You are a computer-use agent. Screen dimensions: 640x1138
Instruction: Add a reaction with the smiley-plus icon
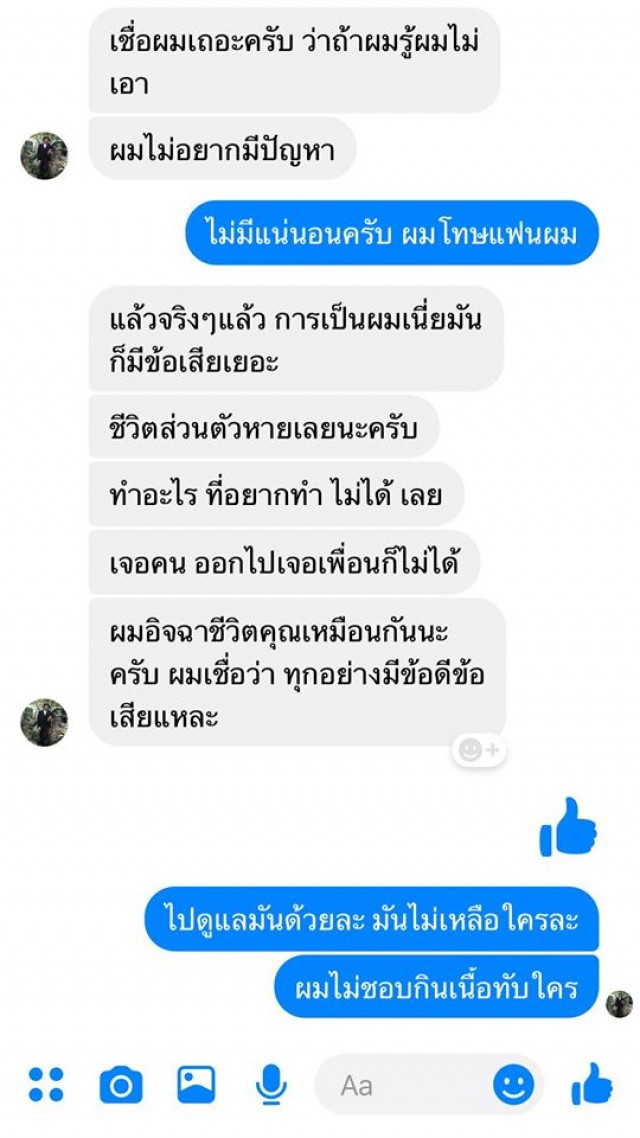(x=479, y=750)
